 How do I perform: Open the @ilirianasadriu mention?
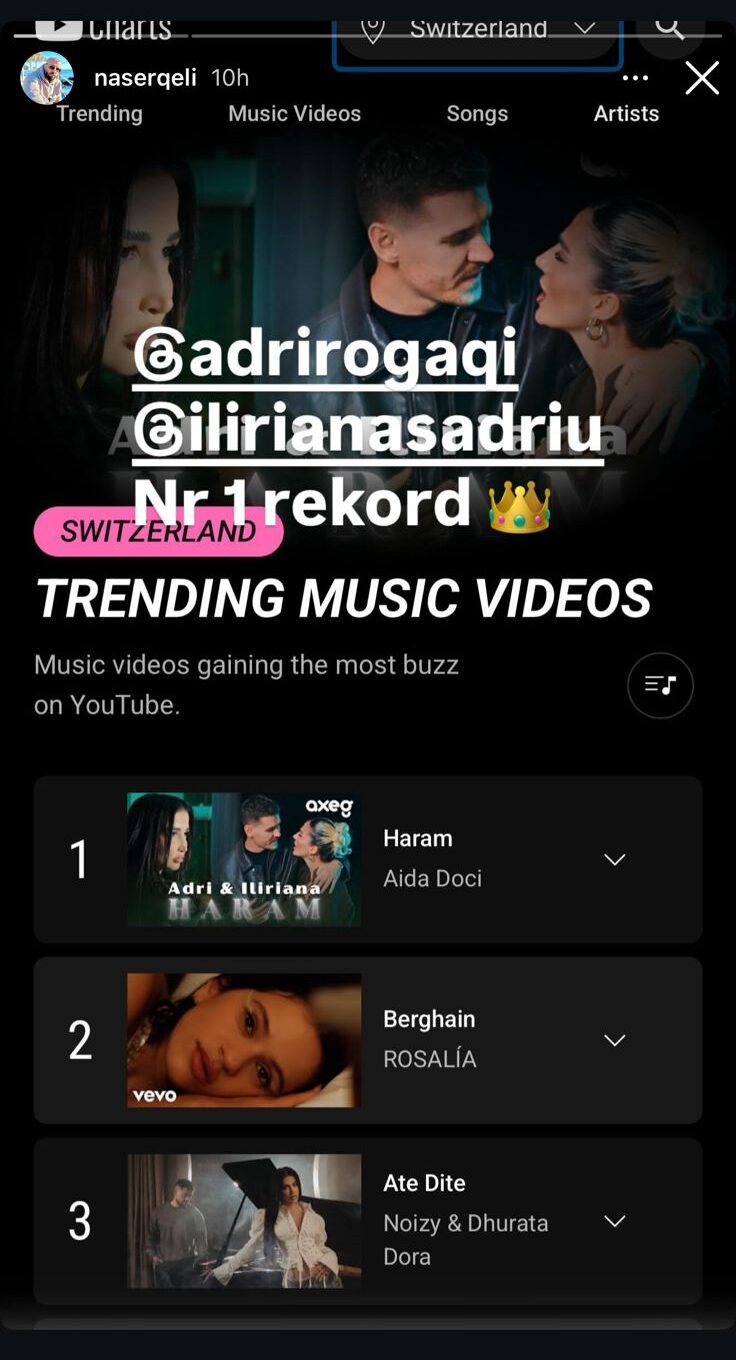(x=368, y=430)
